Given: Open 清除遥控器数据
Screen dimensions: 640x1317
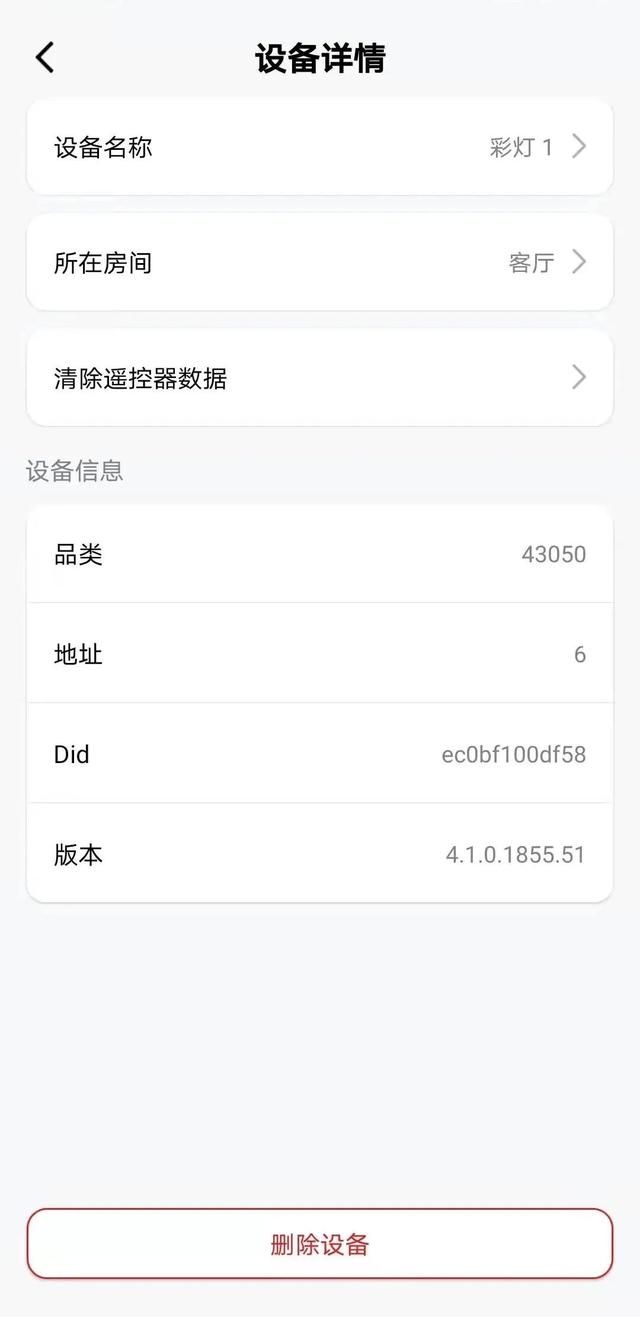Looking at the screenshot, I should [x=319, y=378].
